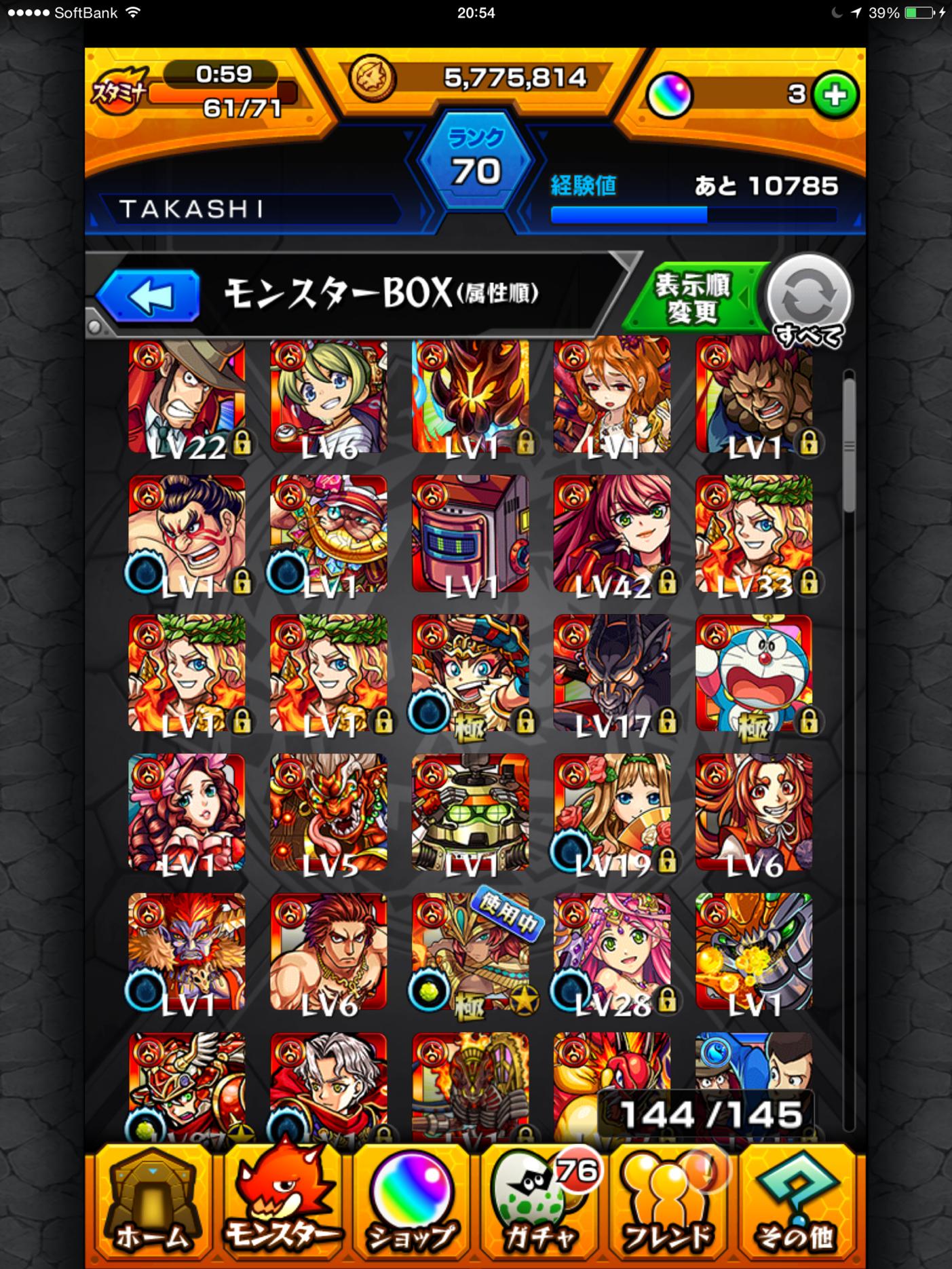Open the ショップ tab

(411, 1202)
